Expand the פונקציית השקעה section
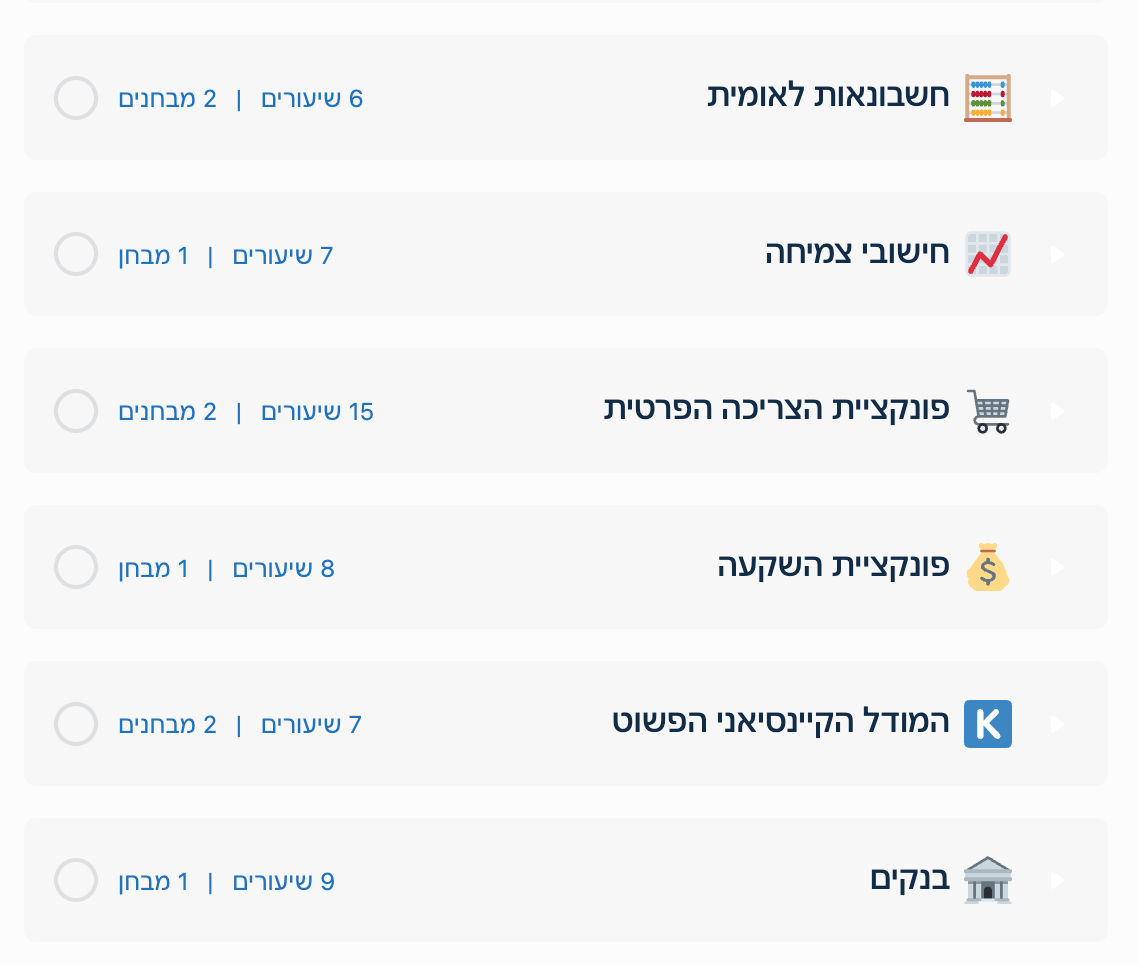1138x964 pixels. pyautogui.click(x=1057, y=568)
